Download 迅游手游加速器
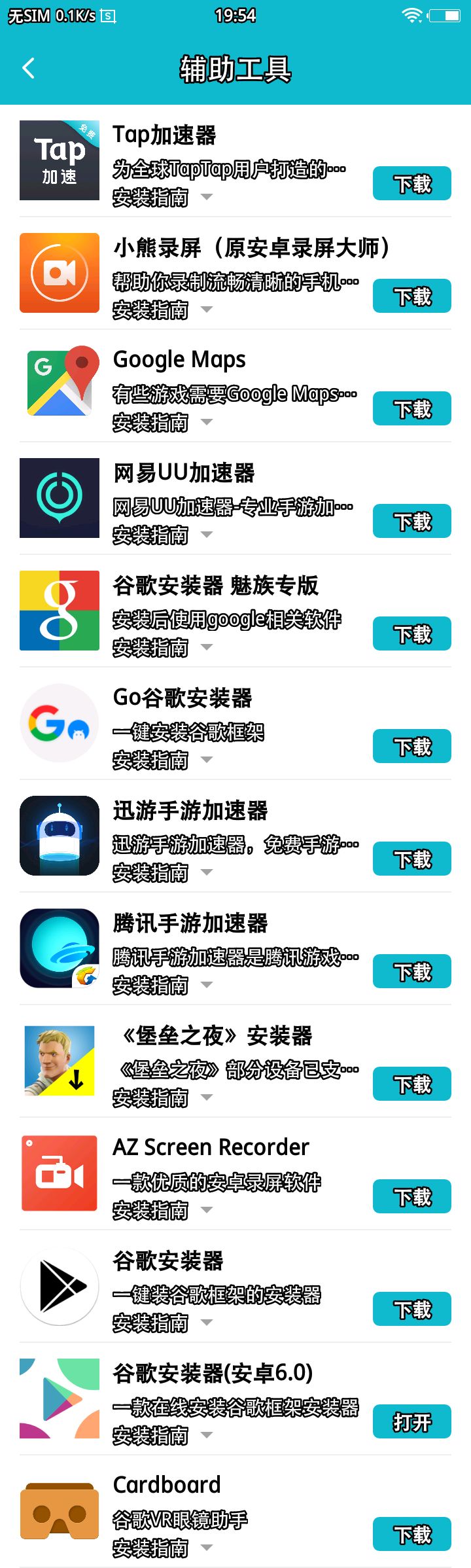This screenshot has width=471, height=1568. point(412,859)
